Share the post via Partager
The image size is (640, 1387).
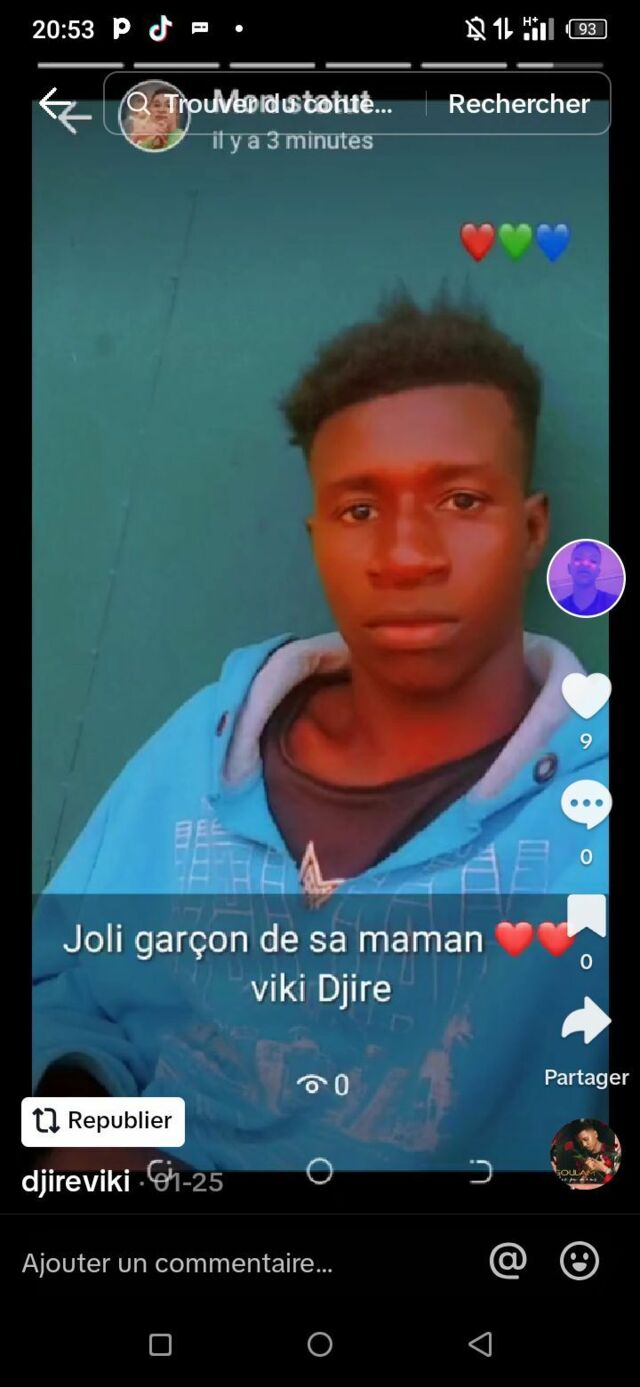586,1022
